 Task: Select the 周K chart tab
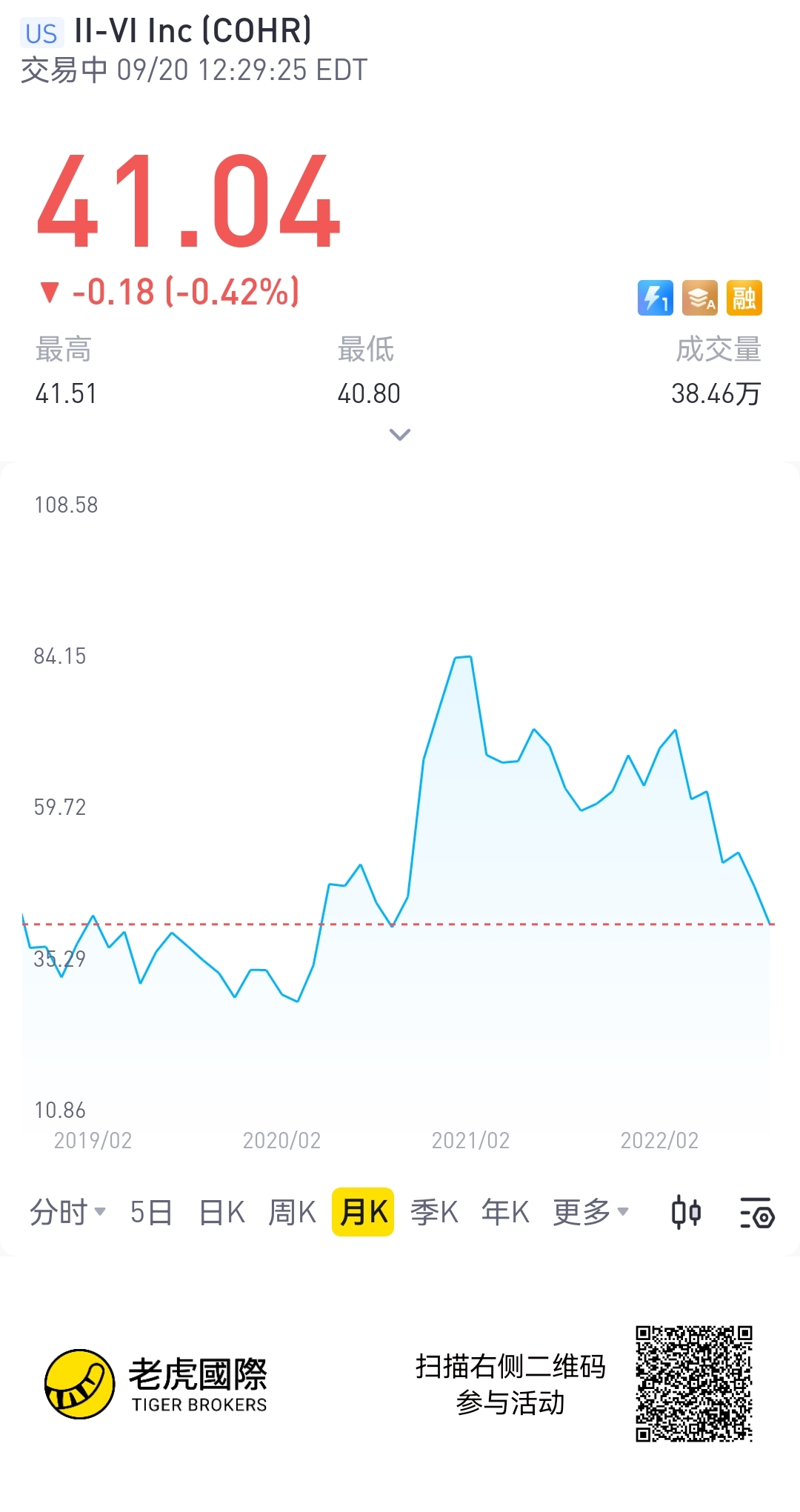pos(292,1213)
